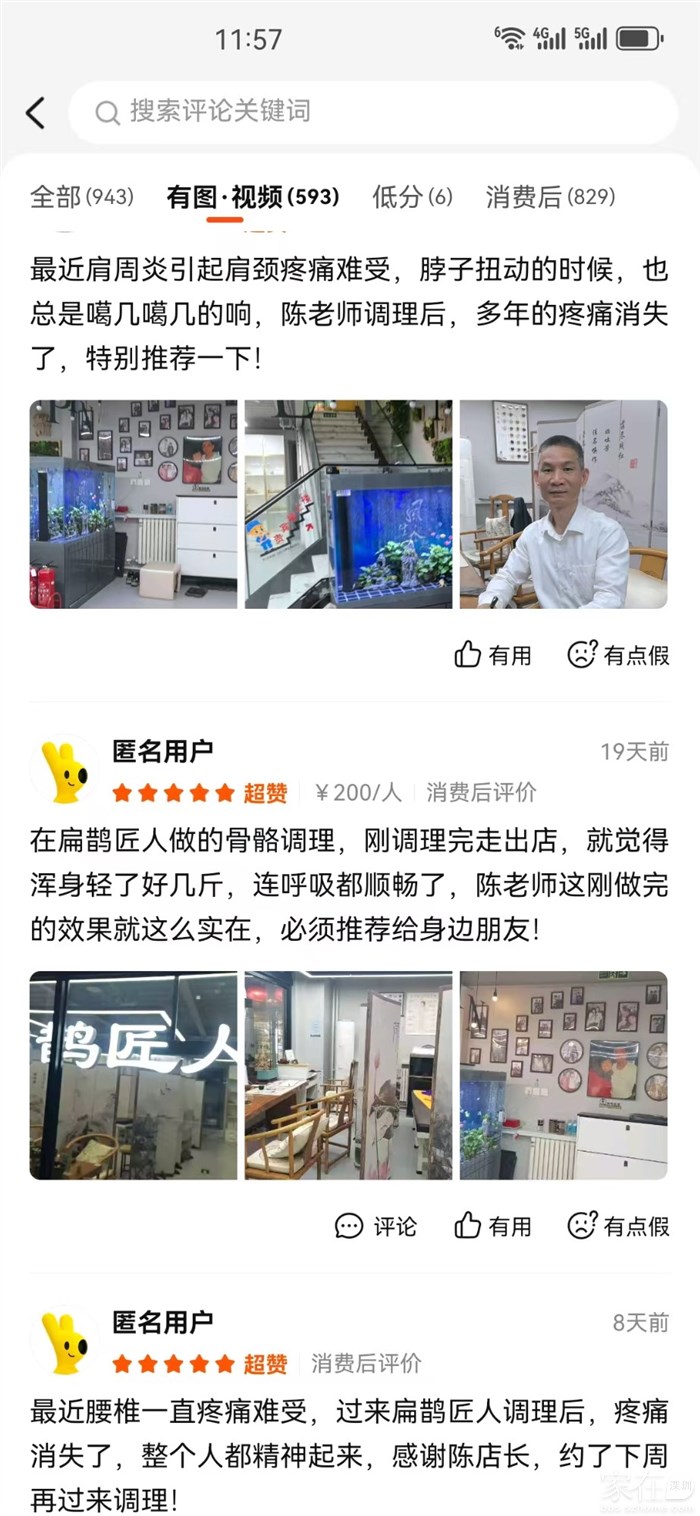Screen dimensions: 700x1516
Task: Open the 消费后 (829) tab
Action: [x=550, y=197]
